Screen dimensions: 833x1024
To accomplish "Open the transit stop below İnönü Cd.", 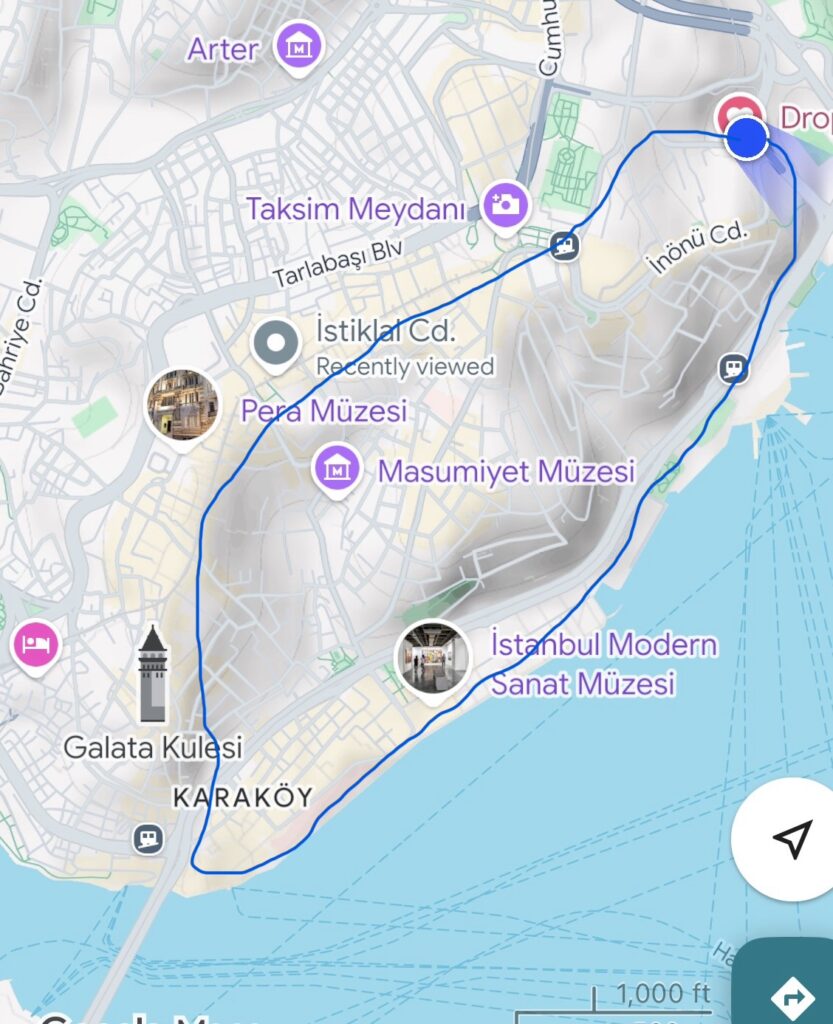I will point(734,368).
